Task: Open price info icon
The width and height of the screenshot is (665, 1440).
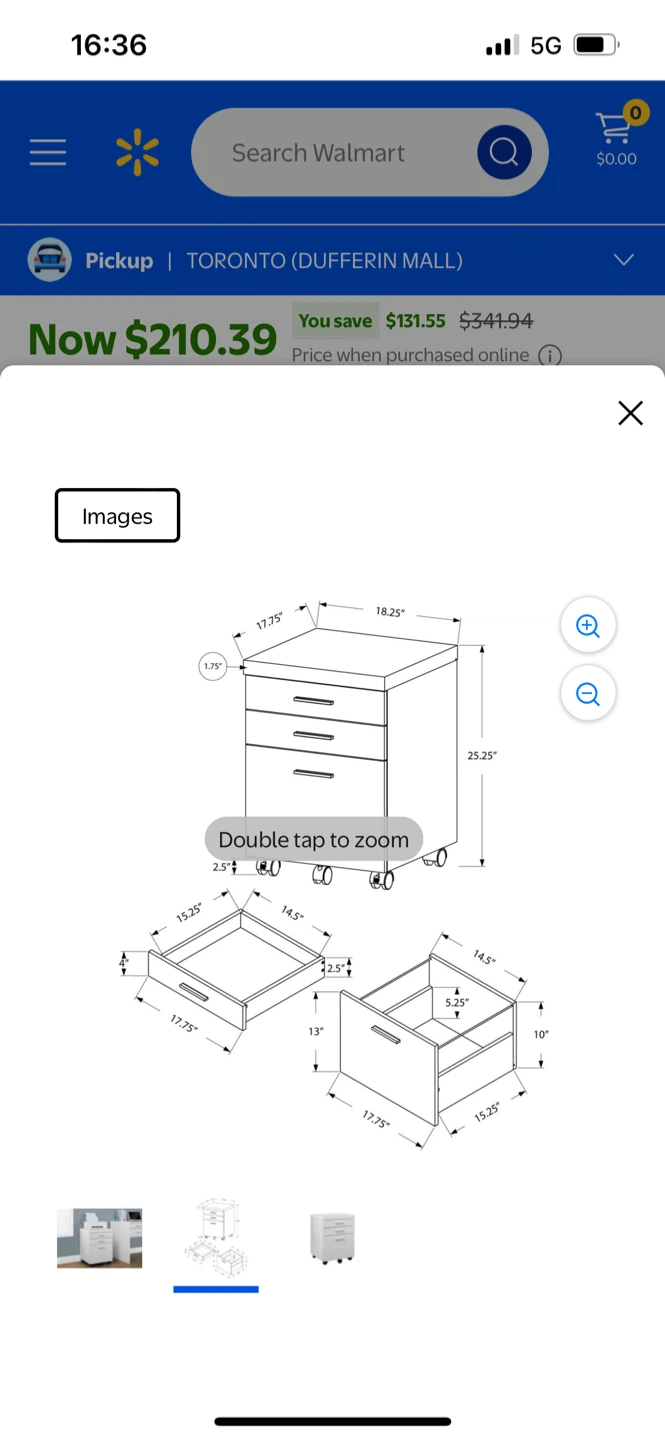Action: pos(550,355)
